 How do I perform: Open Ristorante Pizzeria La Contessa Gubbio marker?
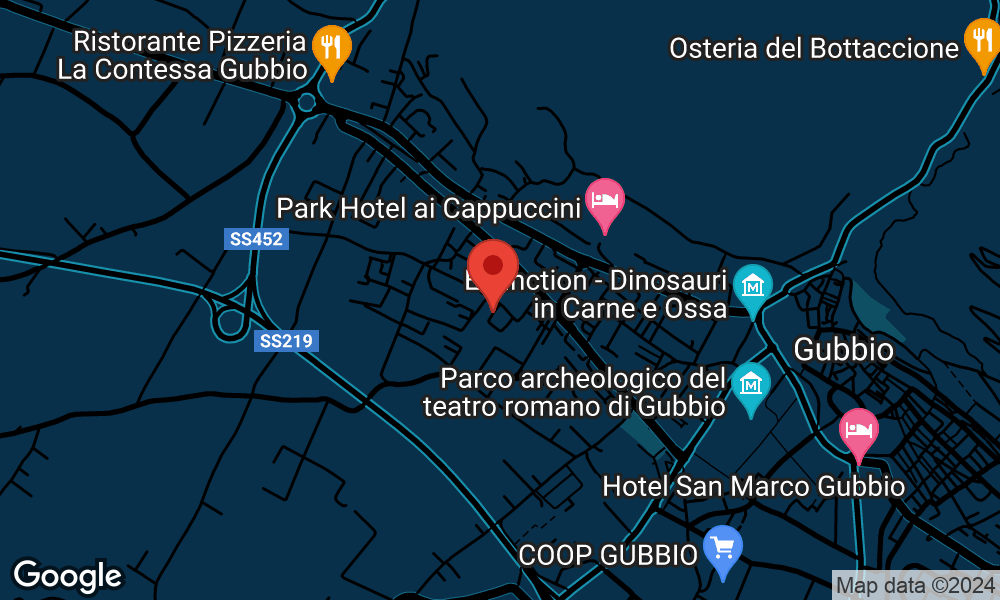pyautogui.click(x=331, y=48)
